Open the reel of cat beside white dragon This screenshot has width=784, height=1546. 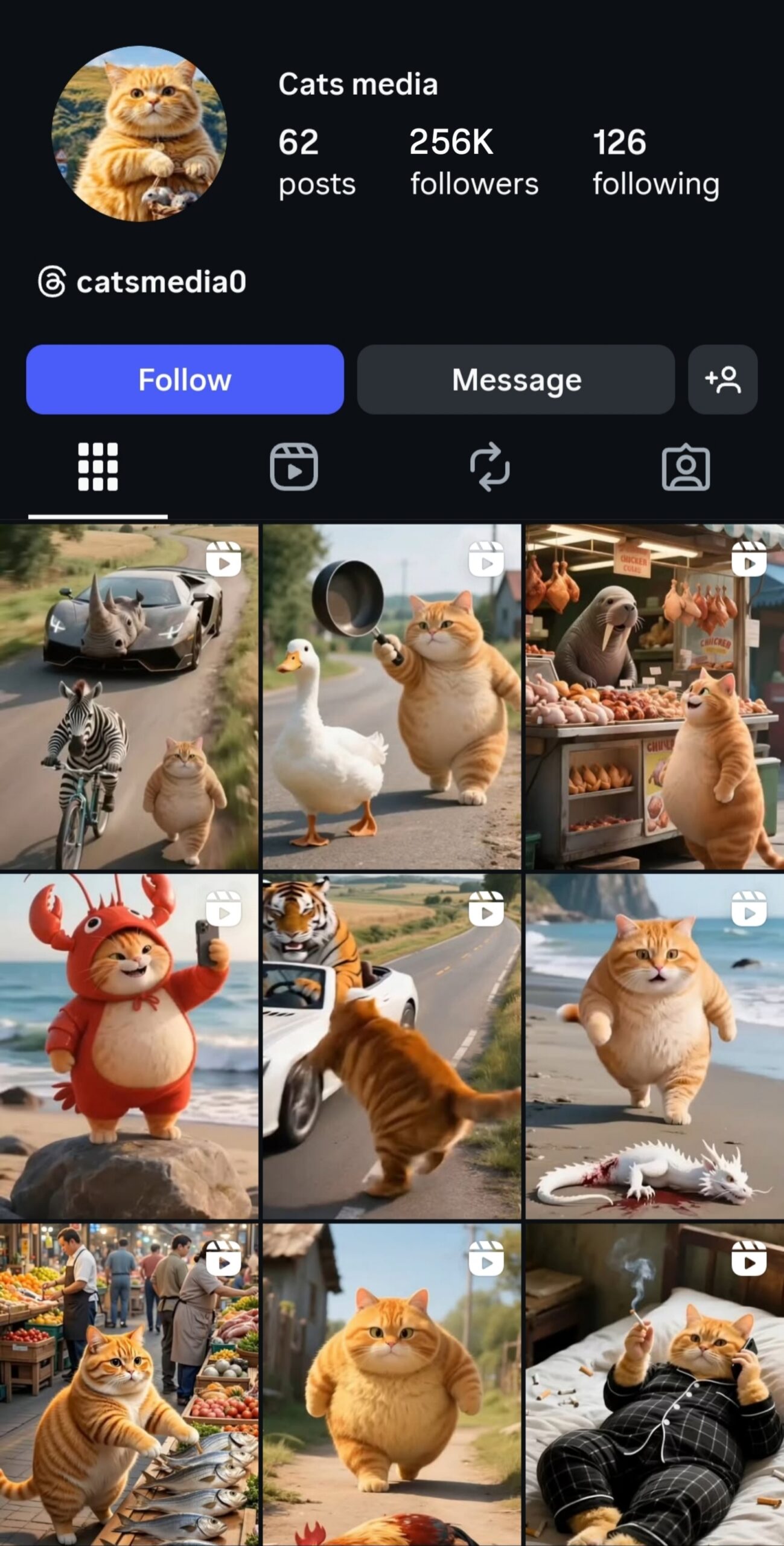tap(654, 1047)
